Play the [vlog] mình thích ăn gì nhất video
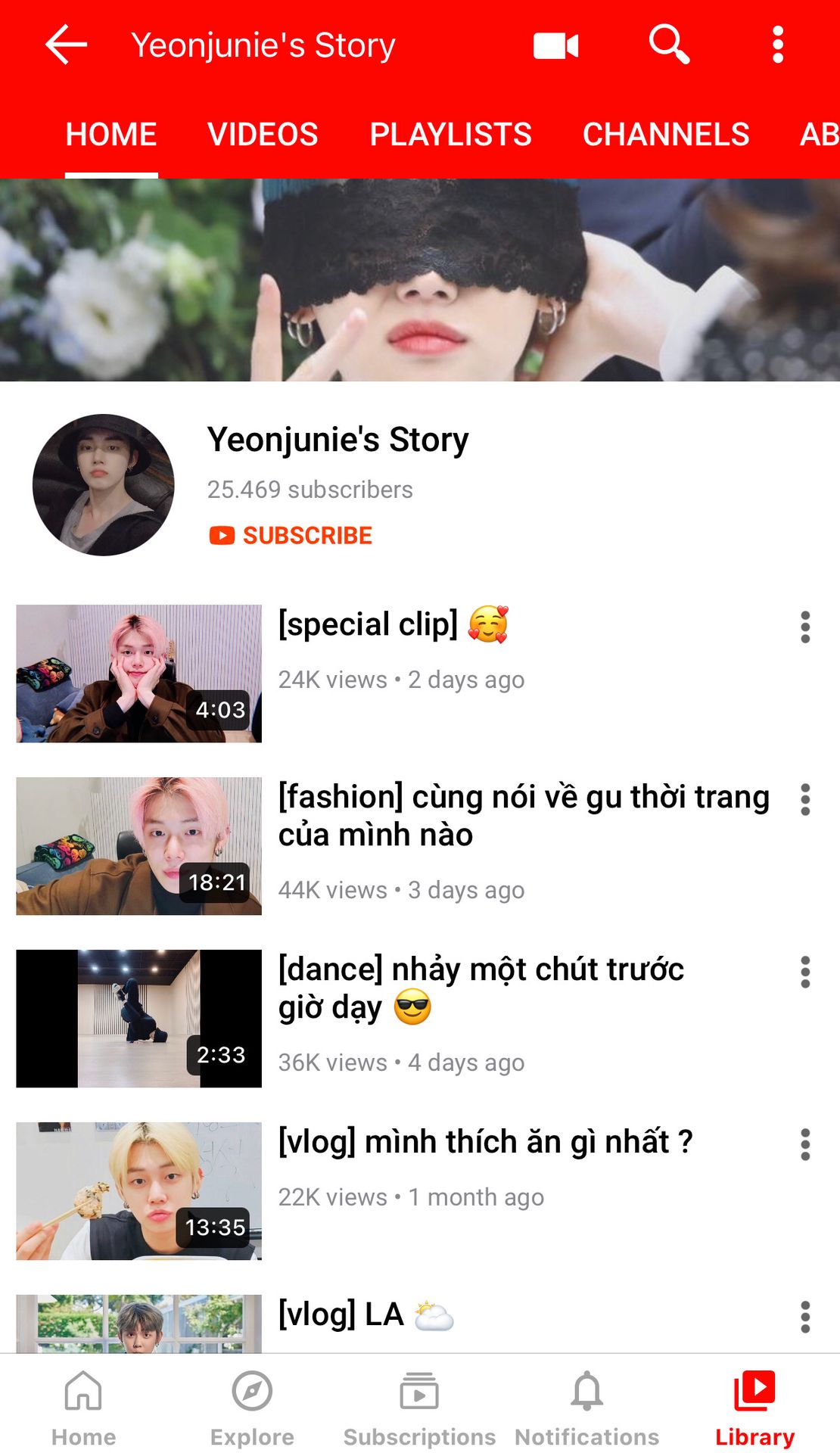Screen dimensions: 840x1453 [x=139, y=1190]
